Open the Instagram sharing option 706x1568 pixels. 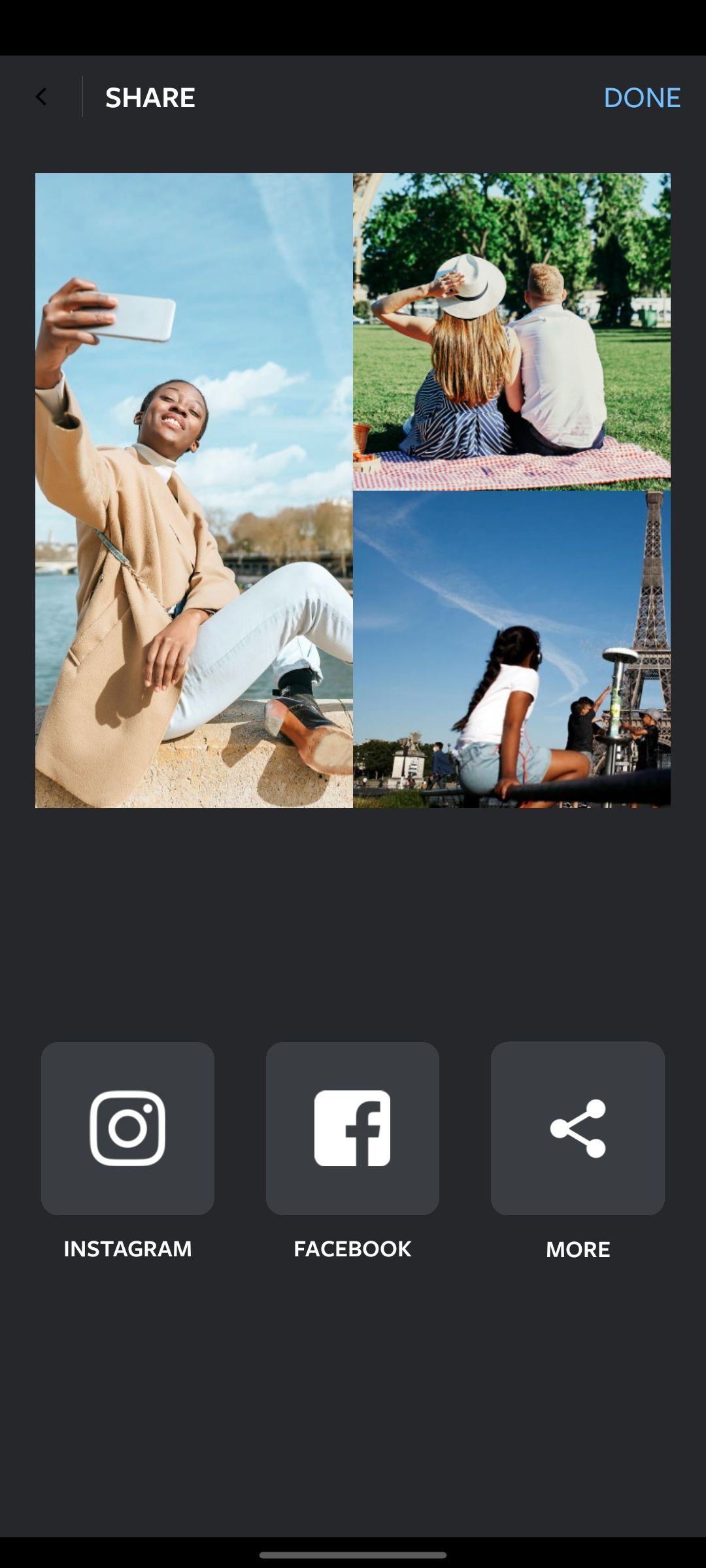tap(127, 1126)
